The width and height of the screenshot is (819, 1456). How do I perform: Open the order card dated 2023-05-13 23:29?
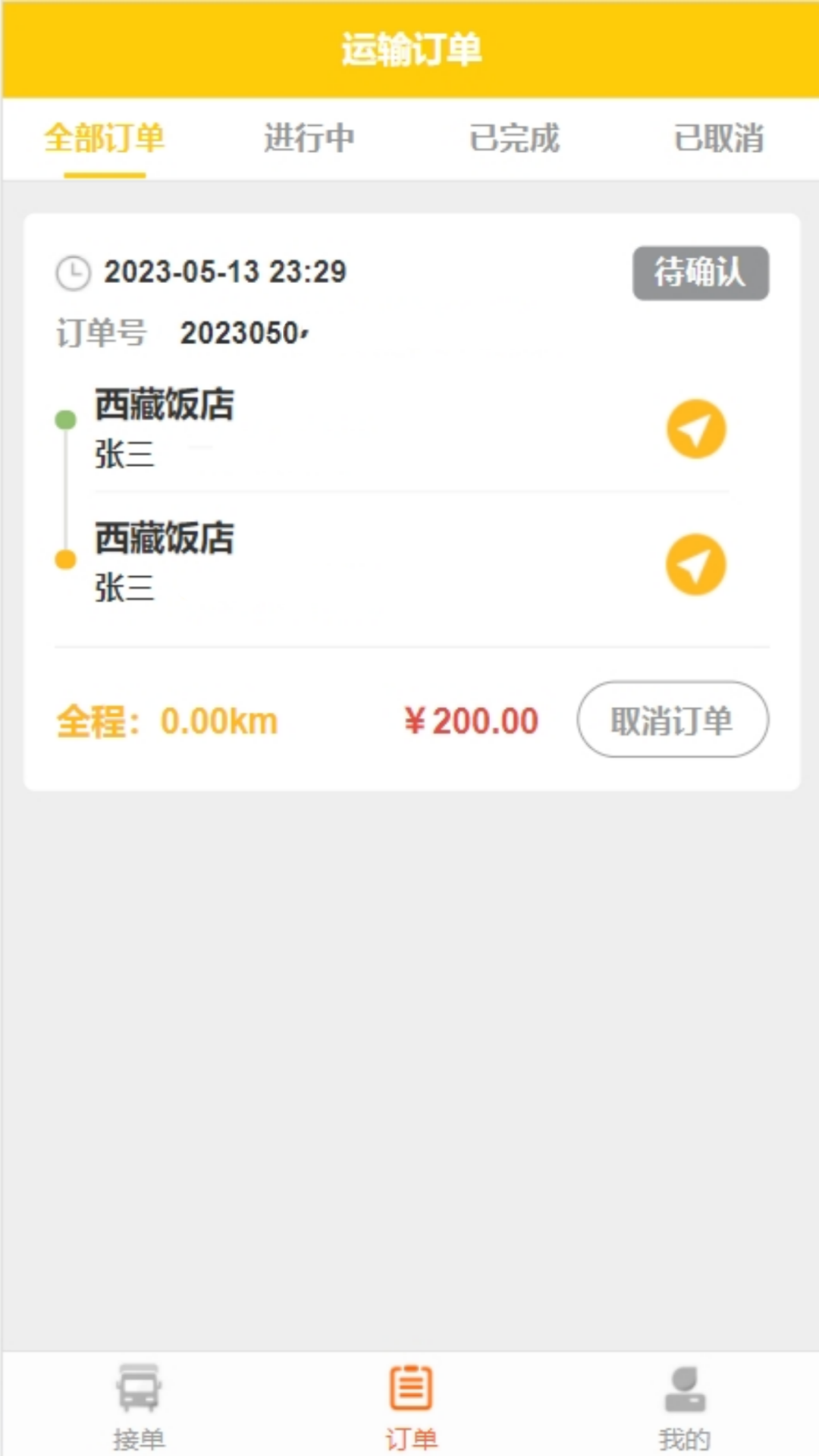click(412, 502)
